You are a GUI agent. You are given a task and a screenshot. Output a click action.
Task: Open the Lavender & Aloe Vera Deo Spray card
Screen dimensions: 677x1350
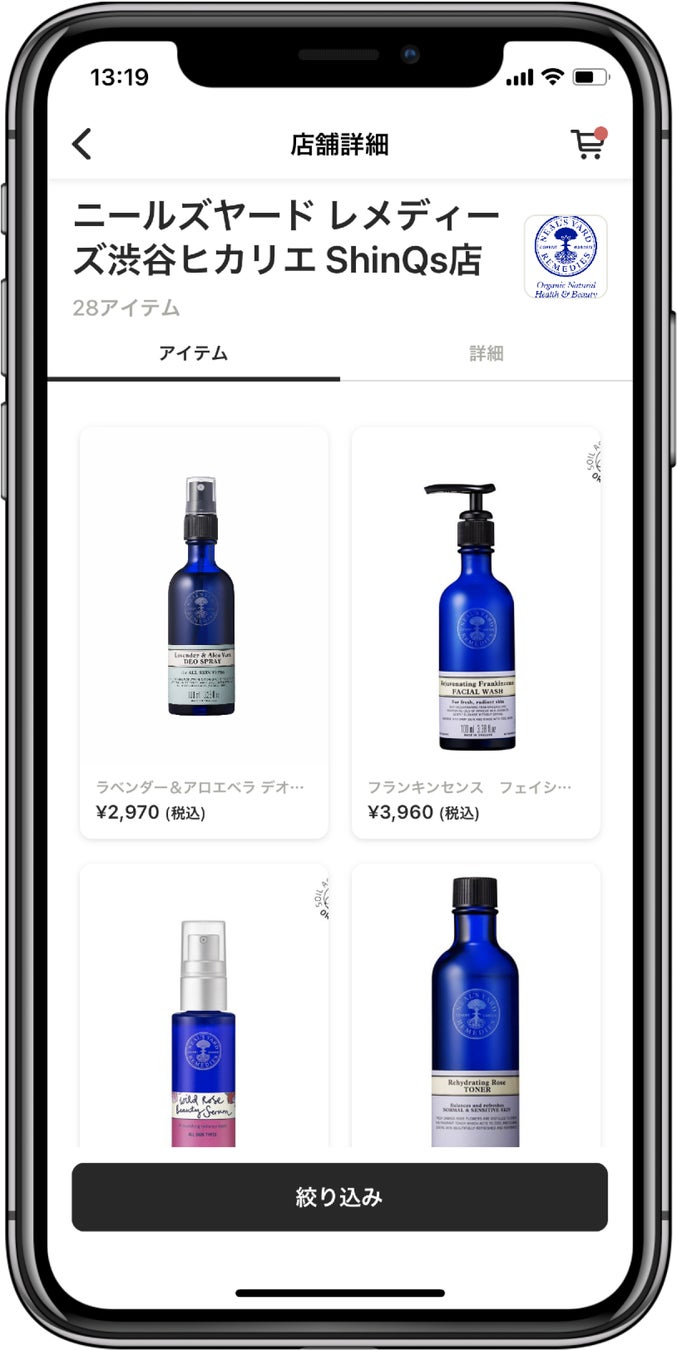[x=204, y=632]
